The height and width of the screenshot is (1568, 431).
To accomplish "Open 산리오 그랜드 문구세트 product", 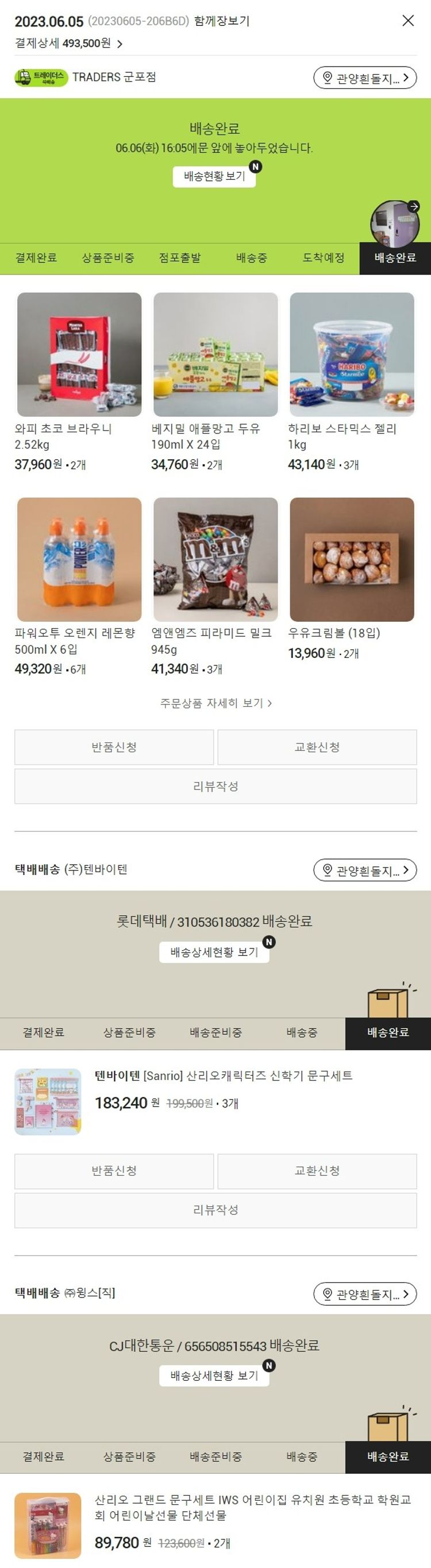I will click(x=252, y=1507).
